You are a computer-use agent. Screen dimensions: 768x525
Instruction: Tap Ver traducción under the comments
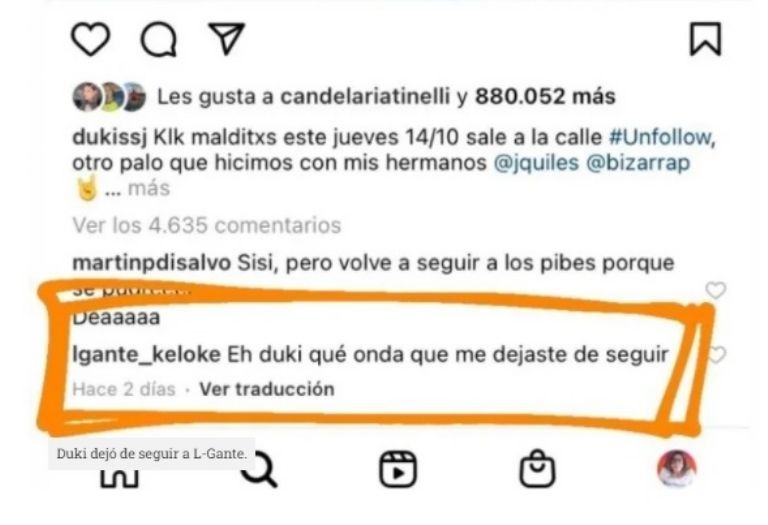[x=266, y=389]
